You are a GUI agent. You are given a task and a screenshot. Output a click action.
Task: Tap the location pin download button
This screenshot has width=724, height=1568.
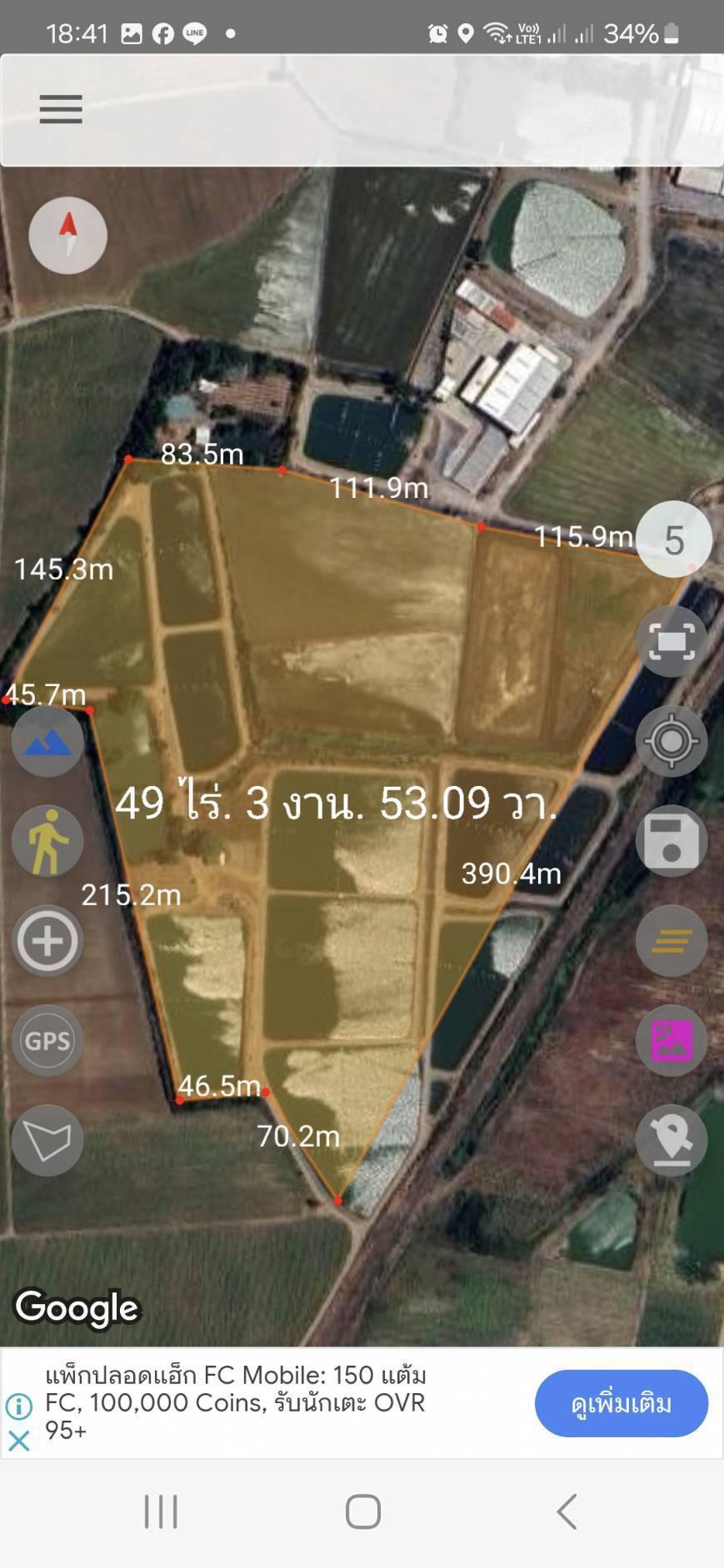[672, 1140]
